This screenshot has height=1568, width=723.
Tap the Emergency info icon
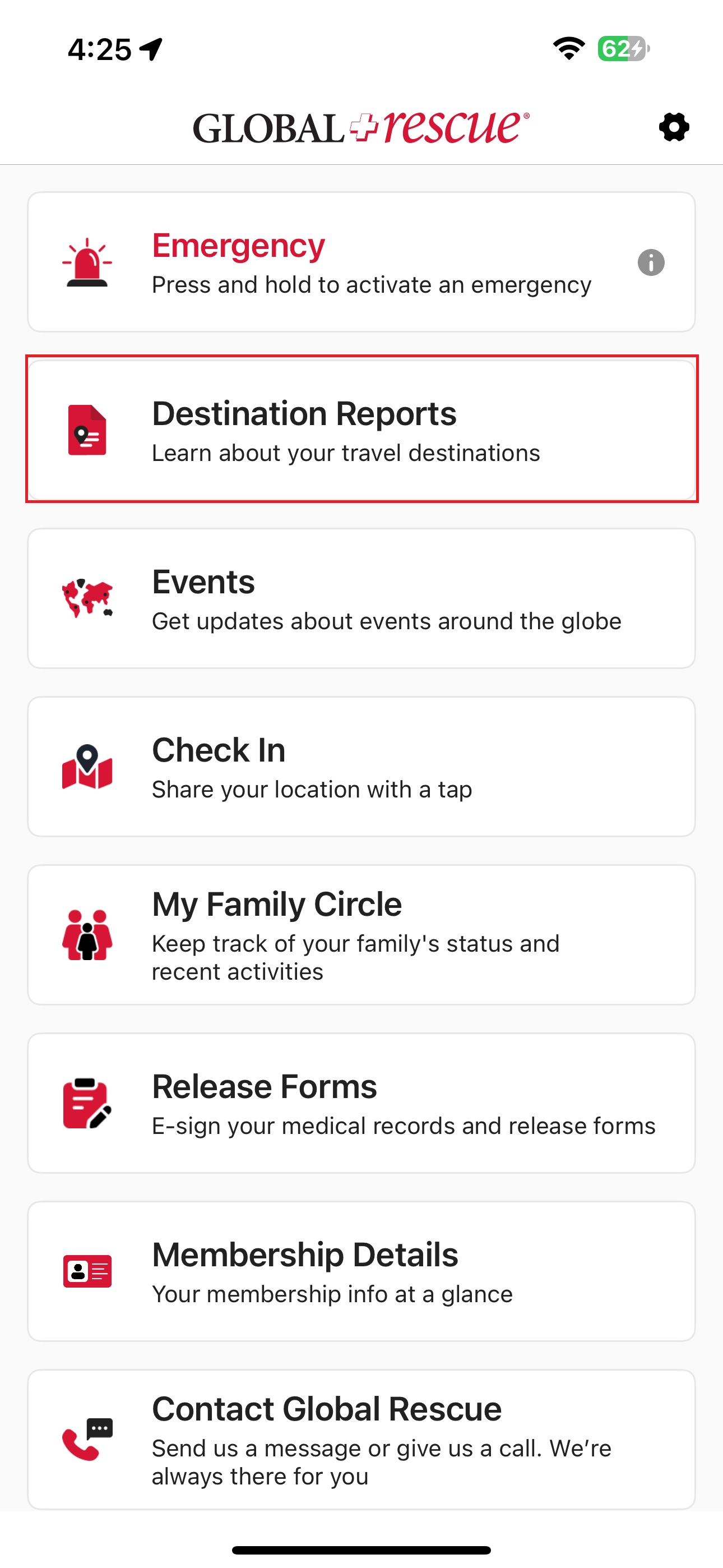[651, 263]
